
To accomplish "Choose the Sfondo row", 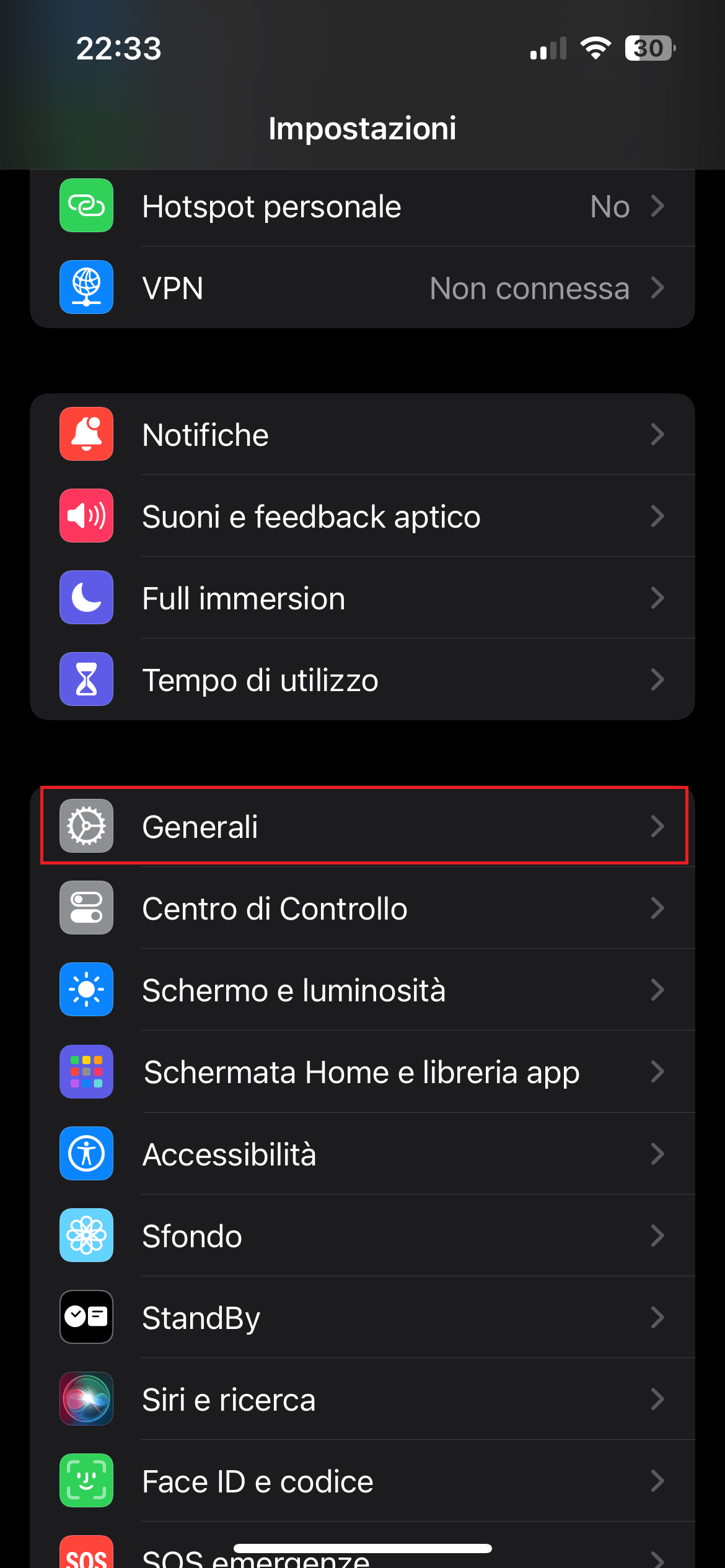I will tap(362, 1235).
